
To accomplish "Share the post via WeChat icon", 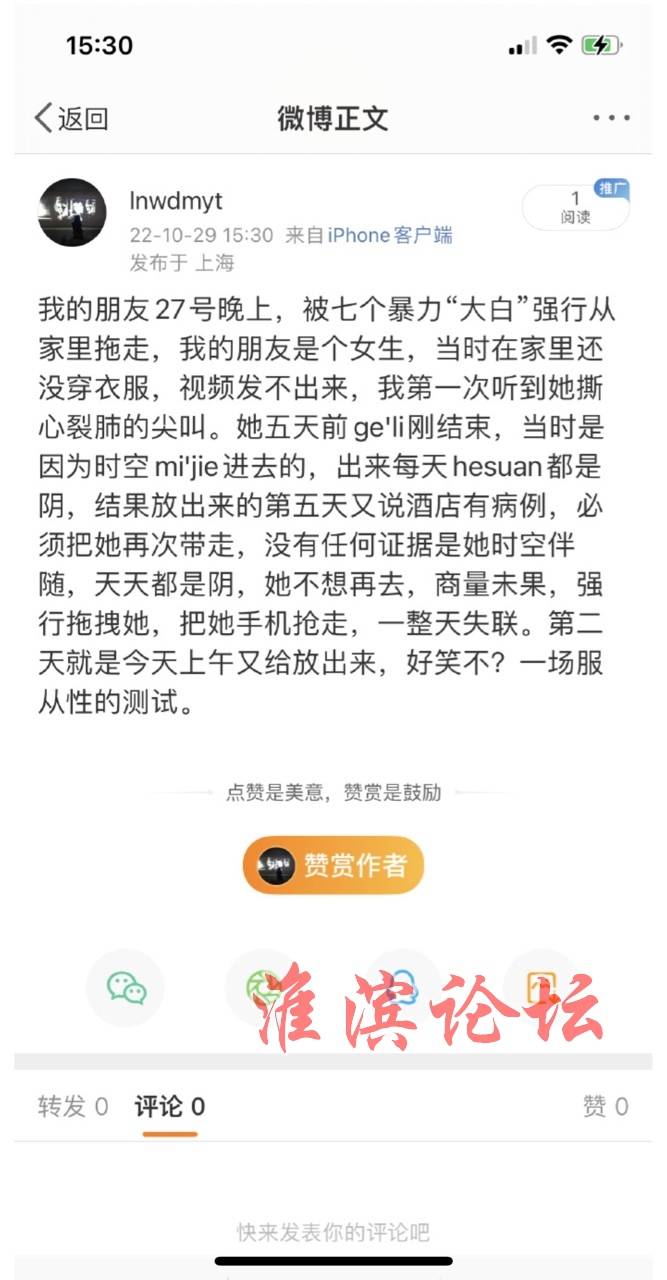I will 126,988.
